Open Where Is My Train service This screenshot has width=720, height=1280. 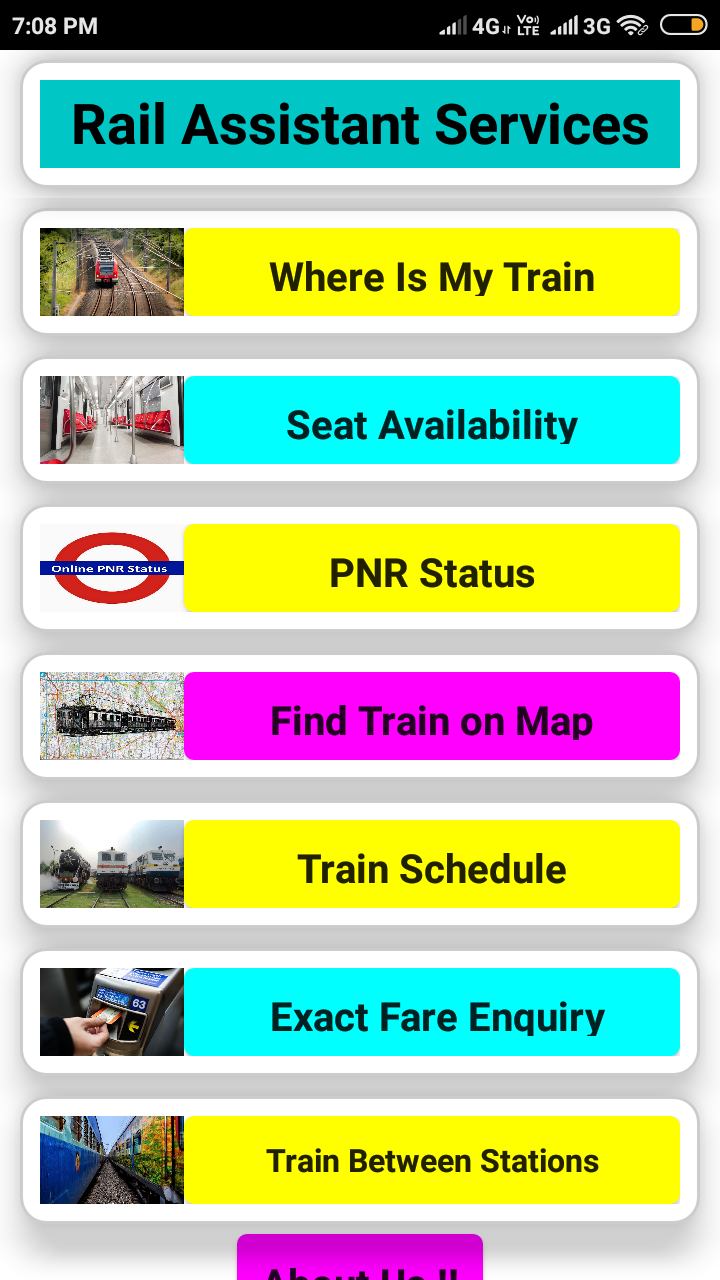point(431,275)
